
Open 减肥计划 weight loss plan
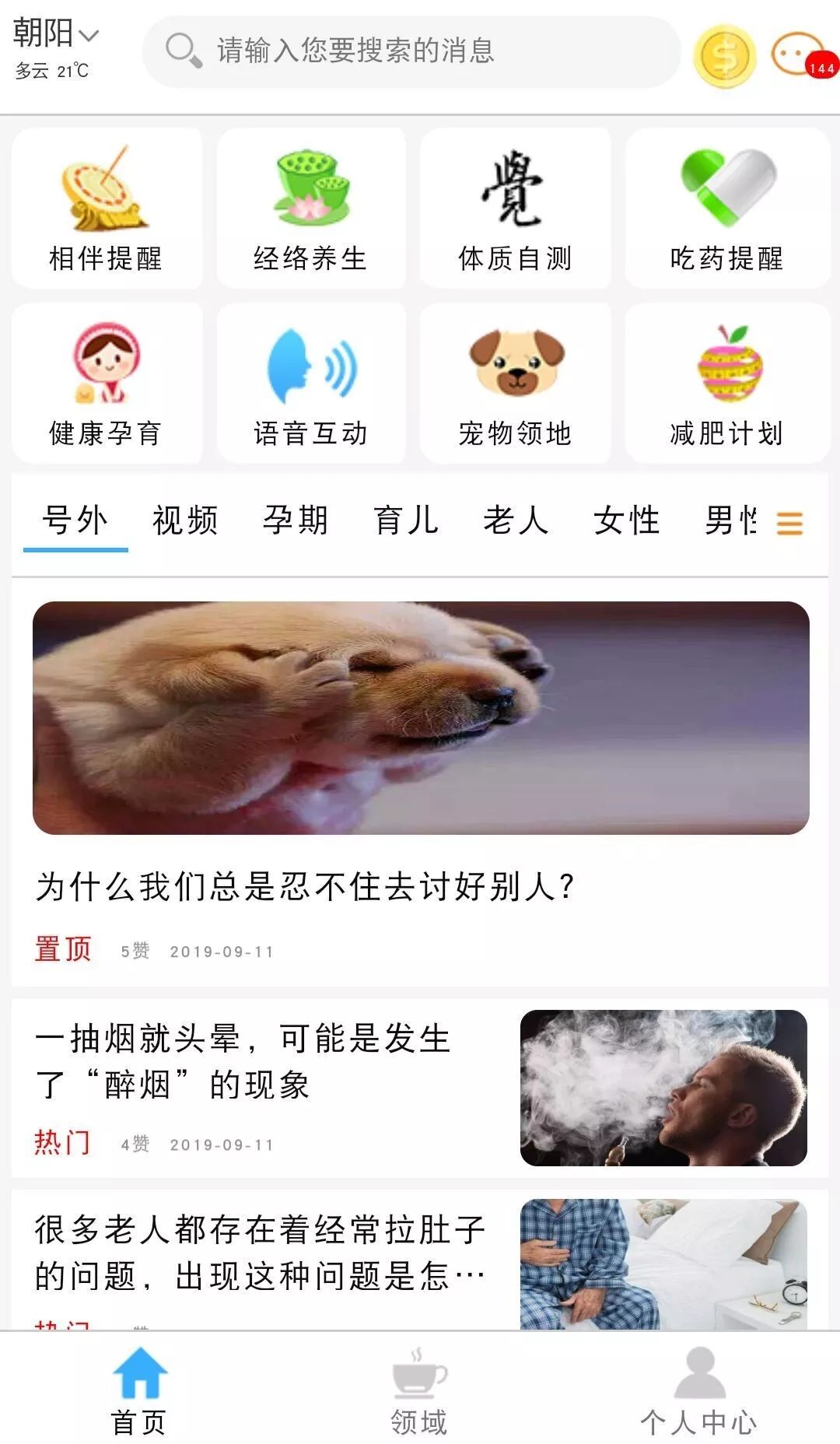727,384
